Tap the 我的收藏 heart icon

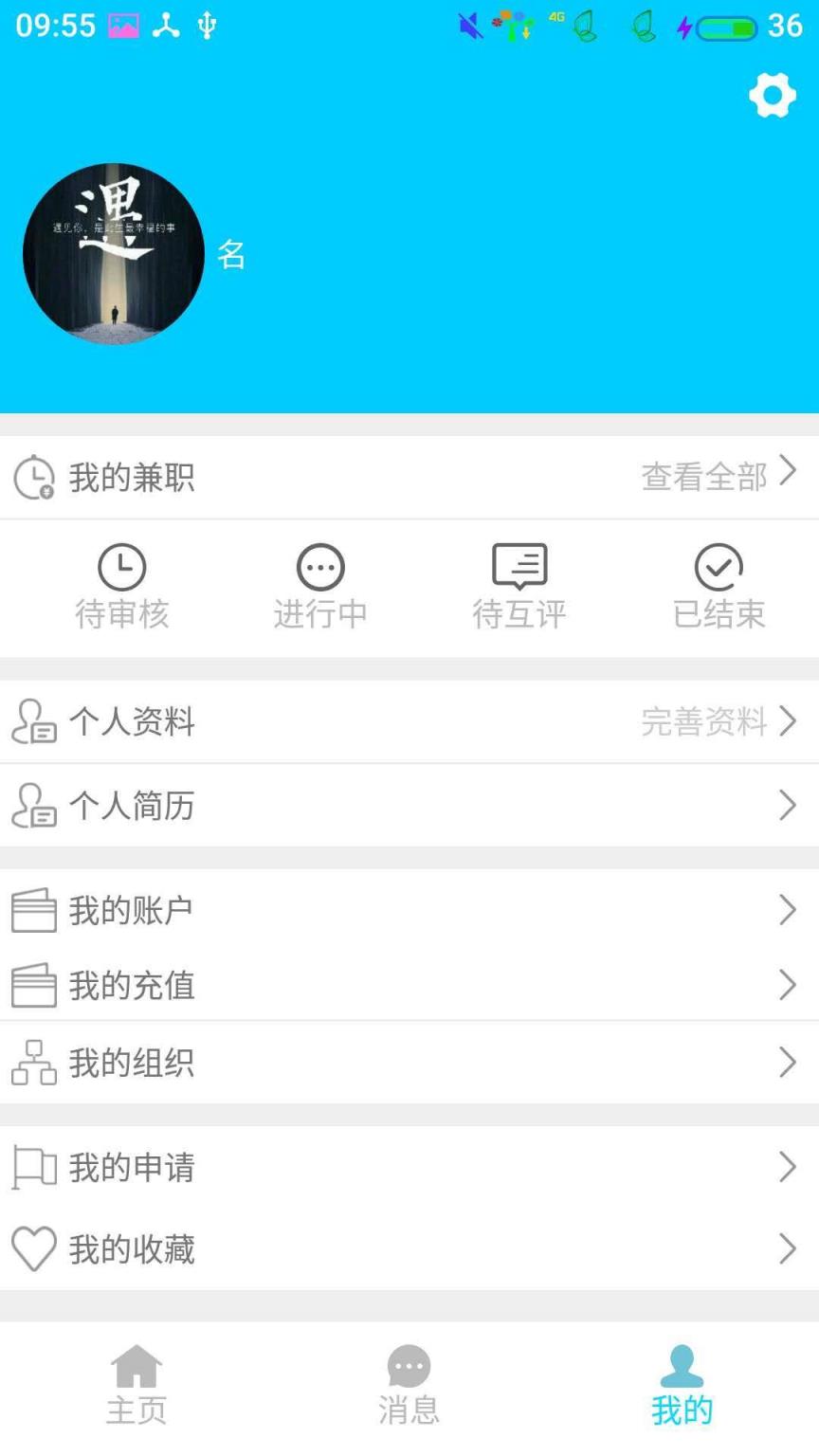(x=34, y=1248)
